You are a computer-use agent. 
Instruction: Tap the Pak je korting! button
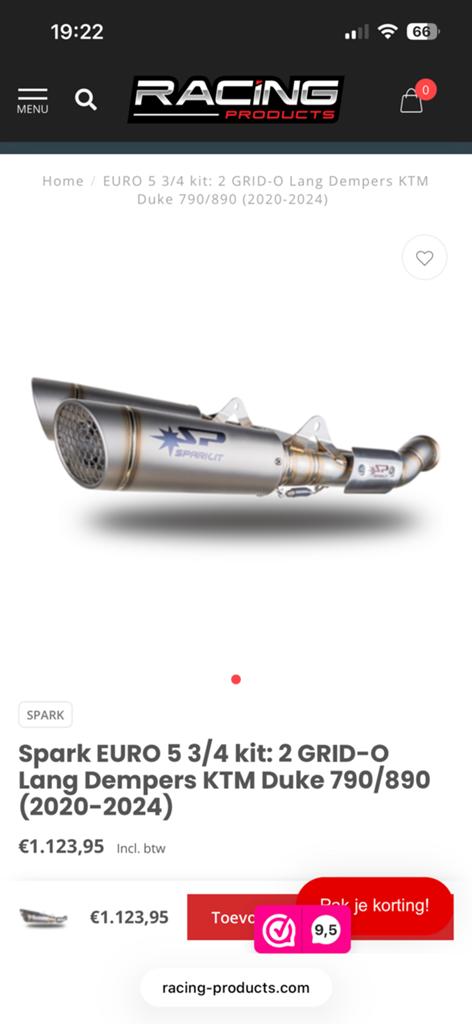point(375,906)
